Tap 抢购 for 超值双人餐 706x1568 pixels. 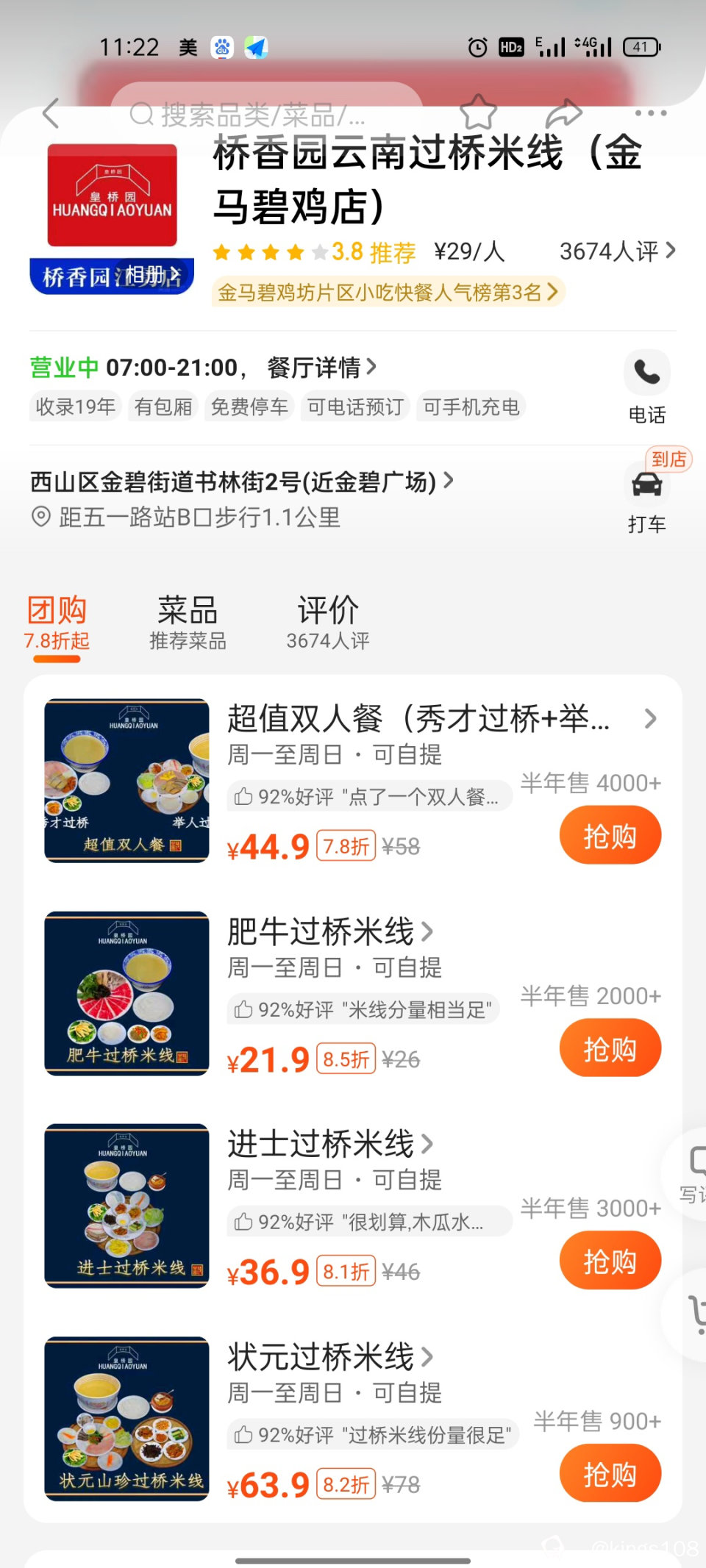610,836
